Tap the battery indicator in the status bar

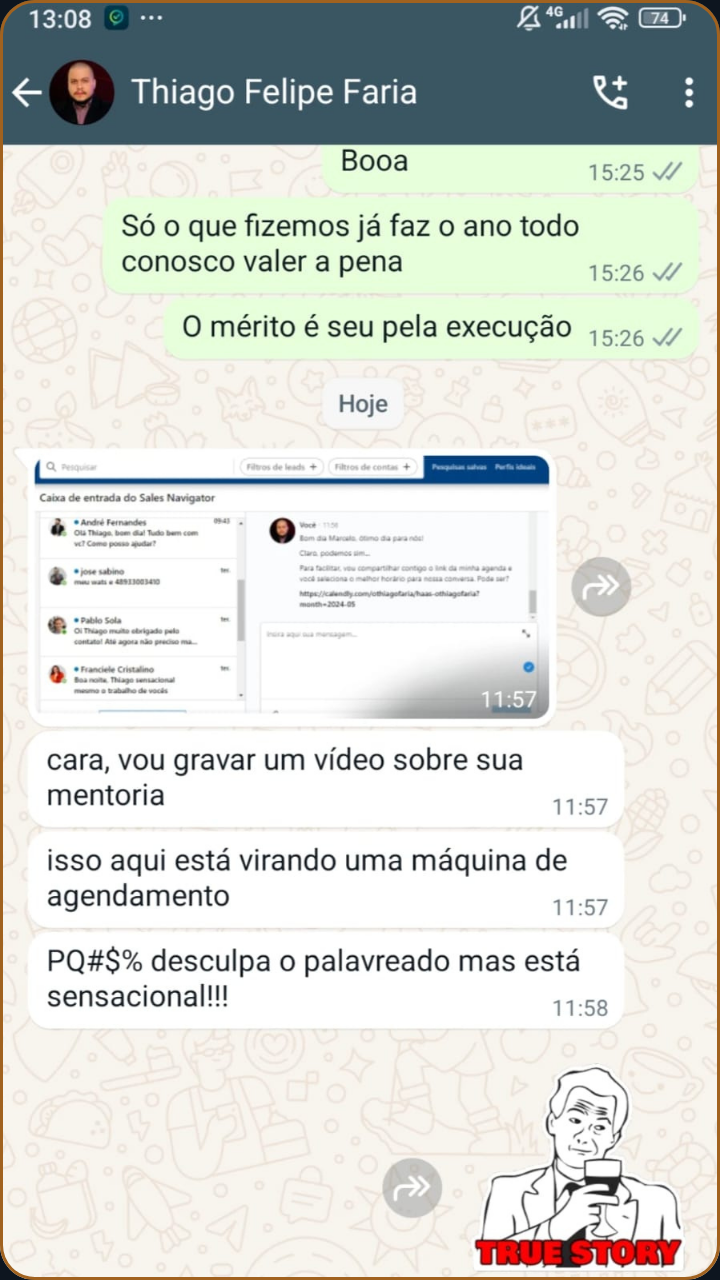(661, 19)
